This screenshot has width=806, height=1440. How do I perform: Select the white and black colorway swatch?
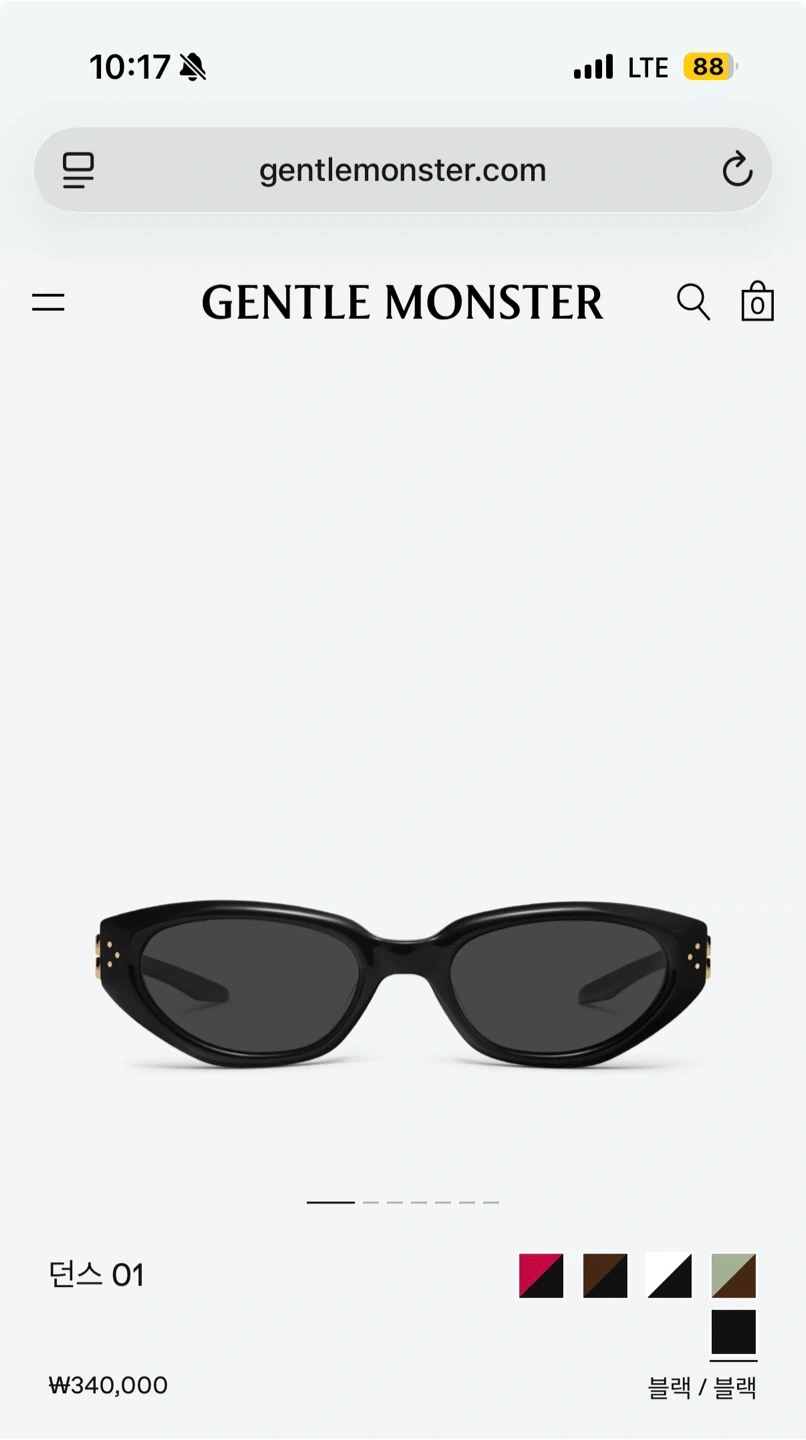[x=669, y=1276]
